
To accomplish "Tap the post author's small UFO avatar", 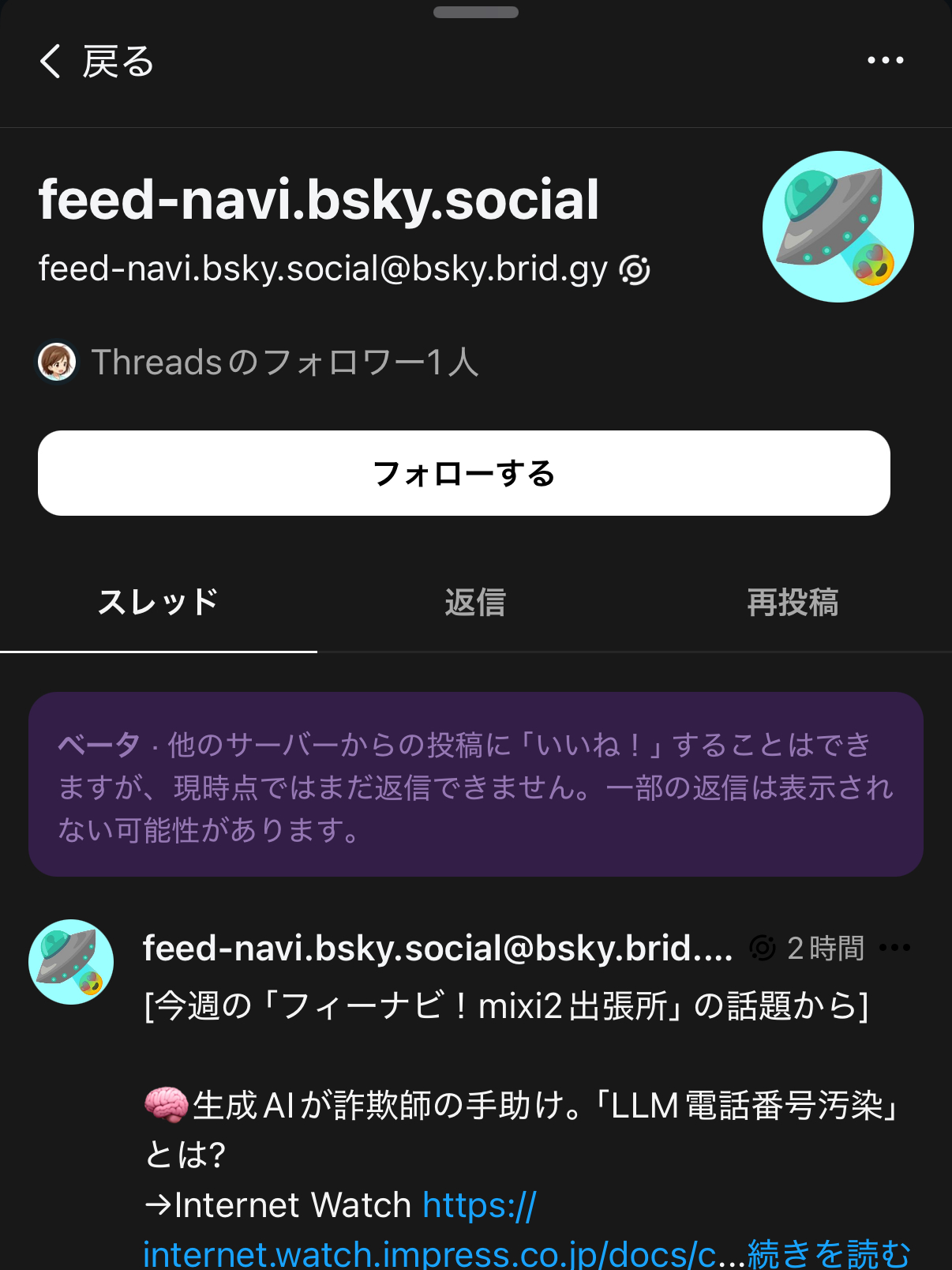I will tap(71, 962).
